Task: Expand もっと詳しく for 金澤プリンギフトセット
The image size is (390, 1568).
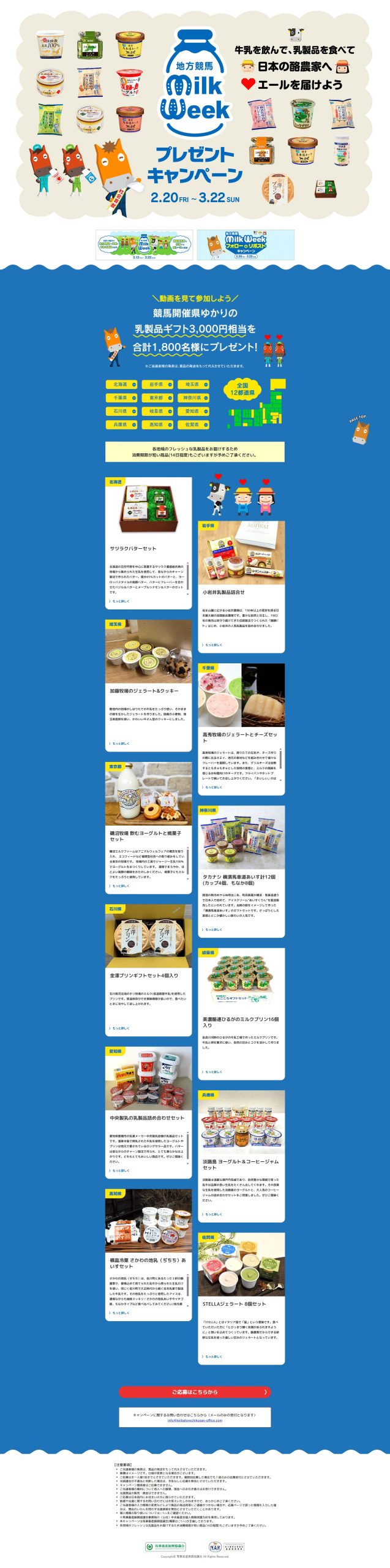Action: click(x=121, y=1028)
